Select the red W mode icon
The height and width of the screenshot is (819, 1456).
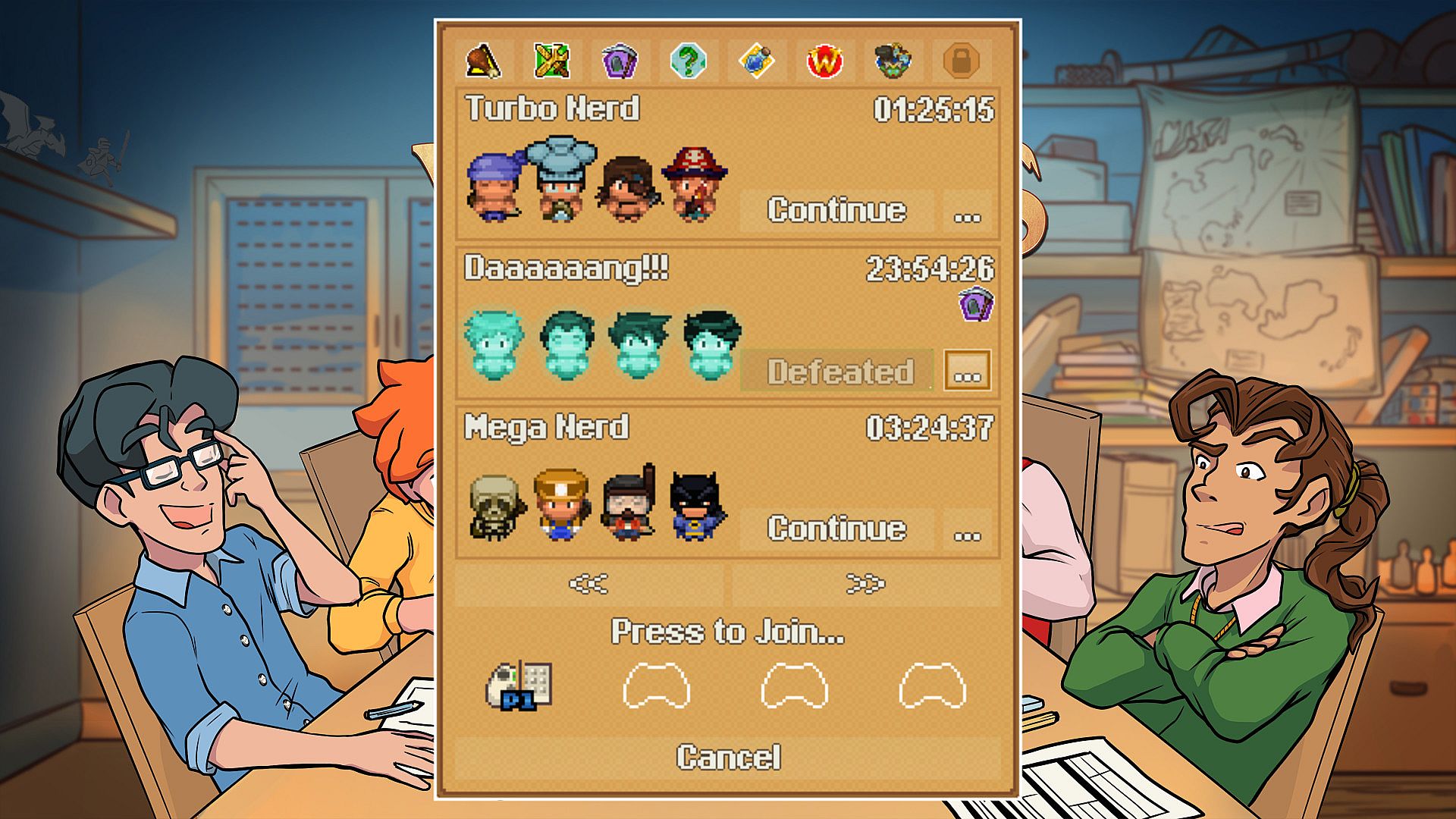click(824, 61)
